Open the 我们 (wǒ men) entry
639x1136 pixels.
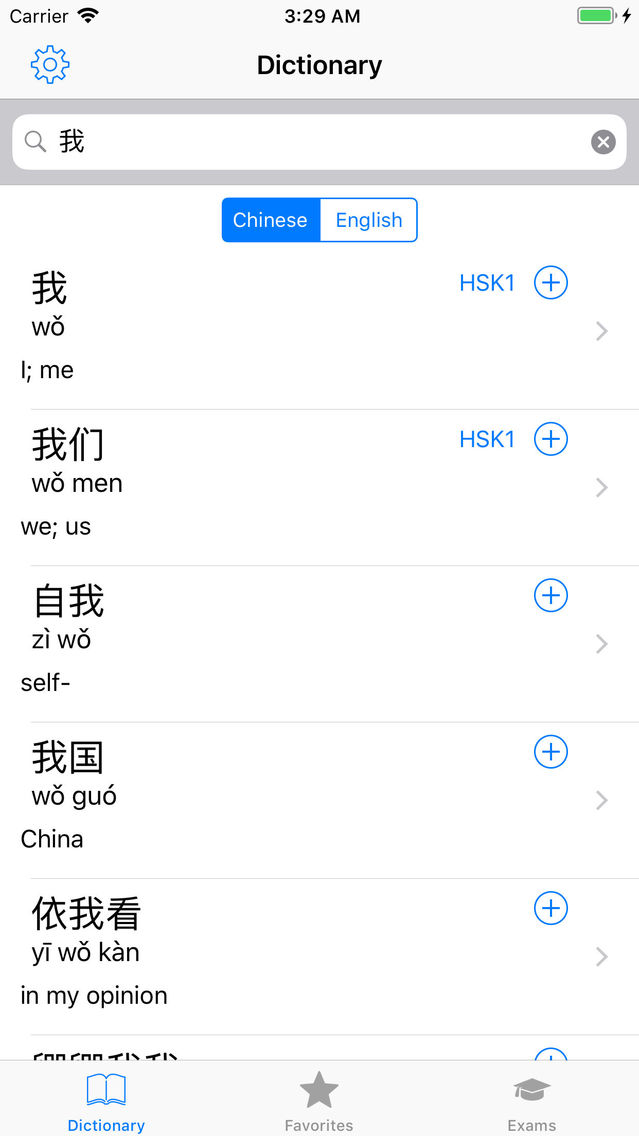click(320, 488)
